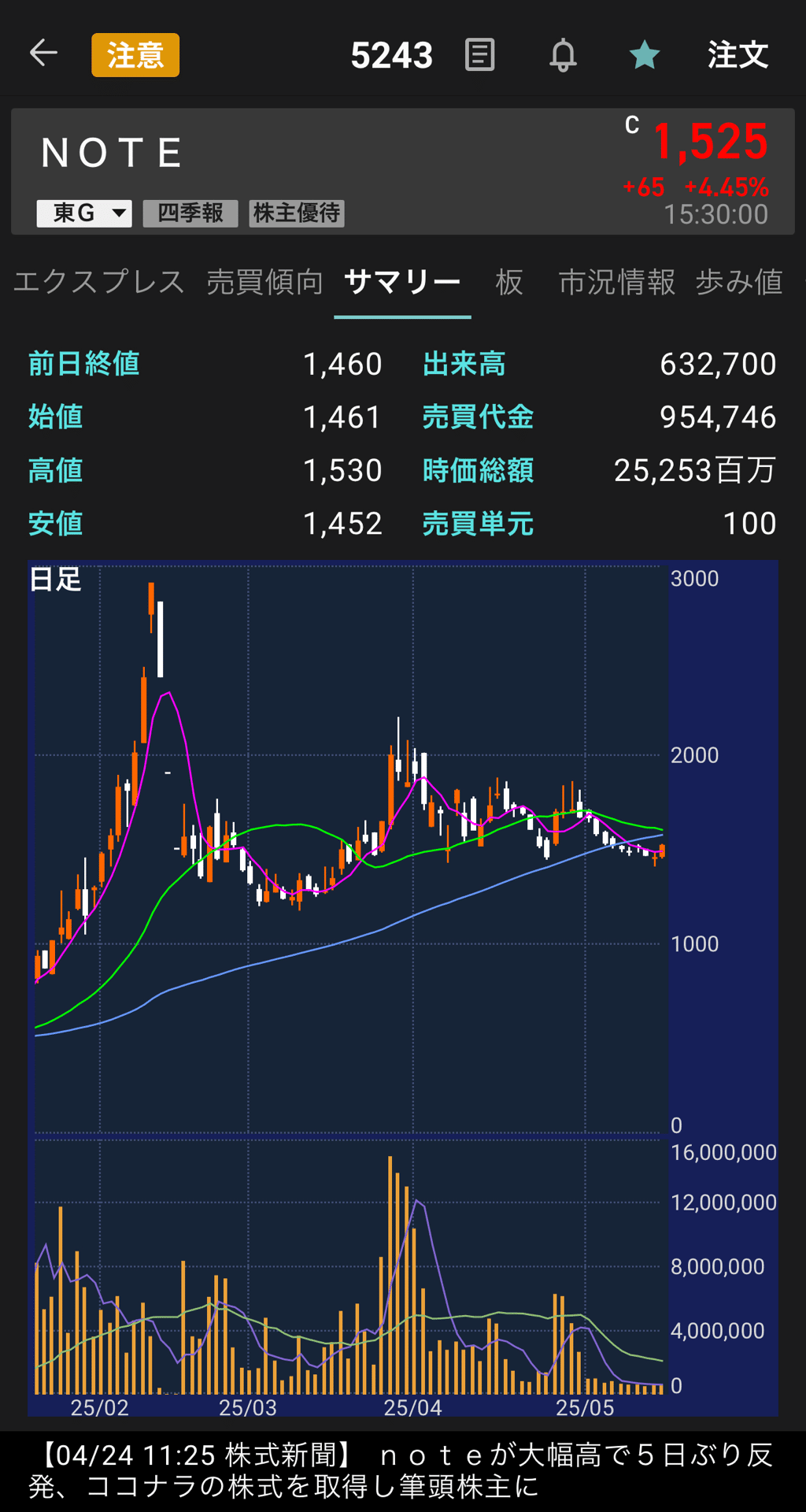Tap the star to unfavorite this stock

click(x=645, y=55)
